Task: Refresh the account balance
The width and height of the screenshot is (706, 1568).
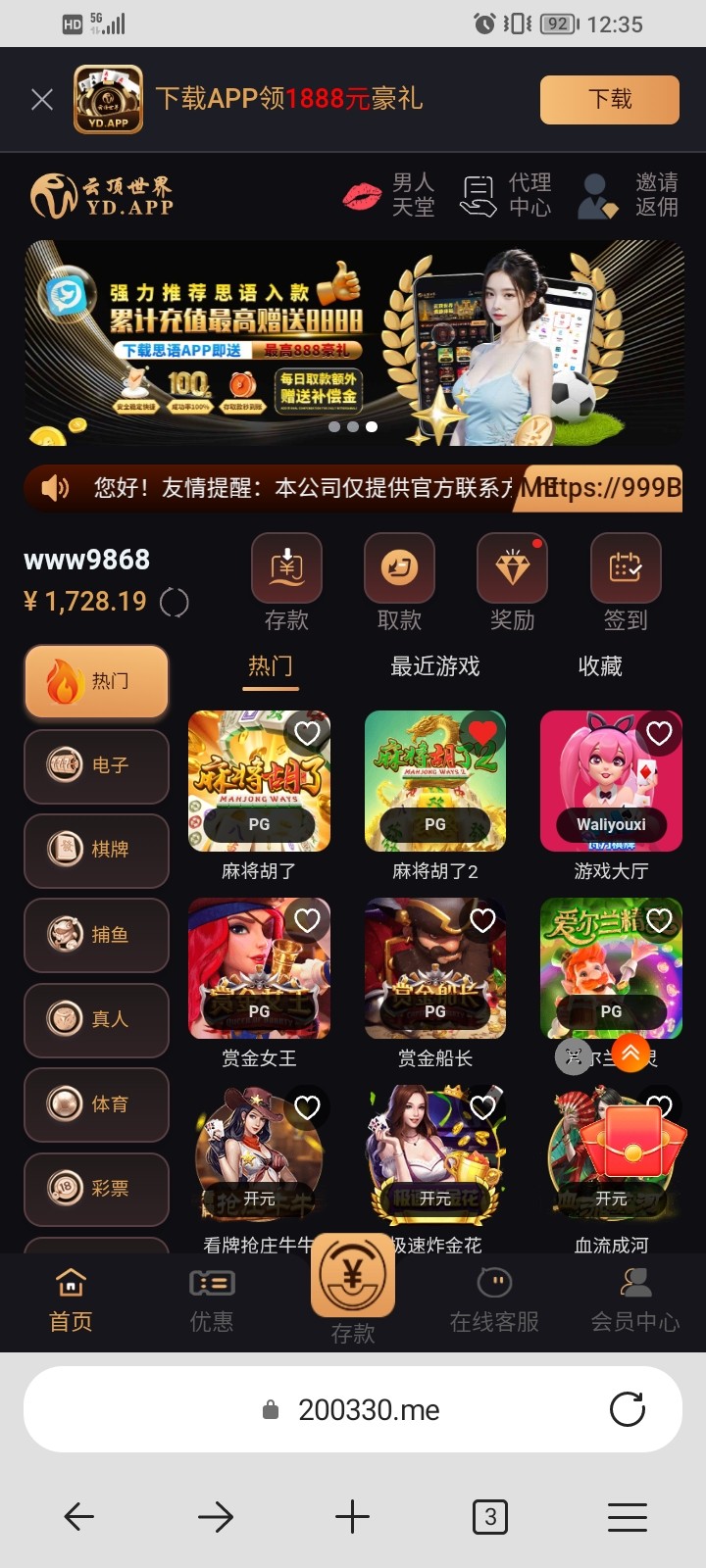Action: tap(175, 602)
